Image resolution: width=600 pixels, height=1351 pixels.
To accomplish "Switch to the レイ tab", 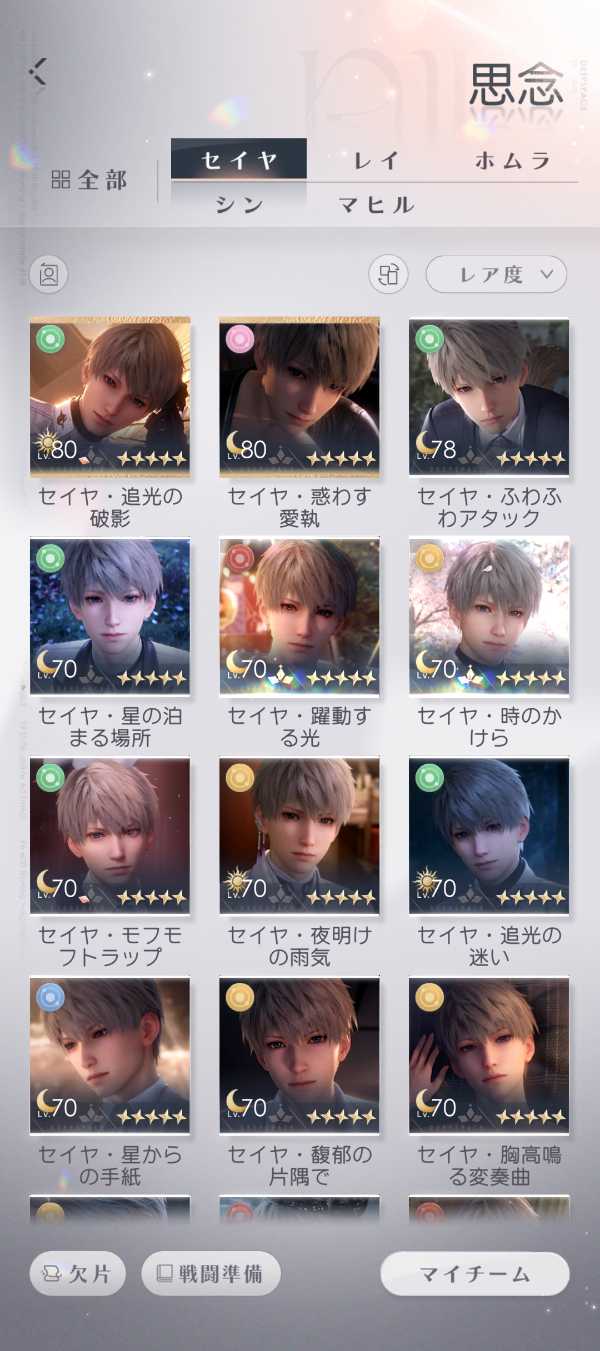I will [376, 160].
